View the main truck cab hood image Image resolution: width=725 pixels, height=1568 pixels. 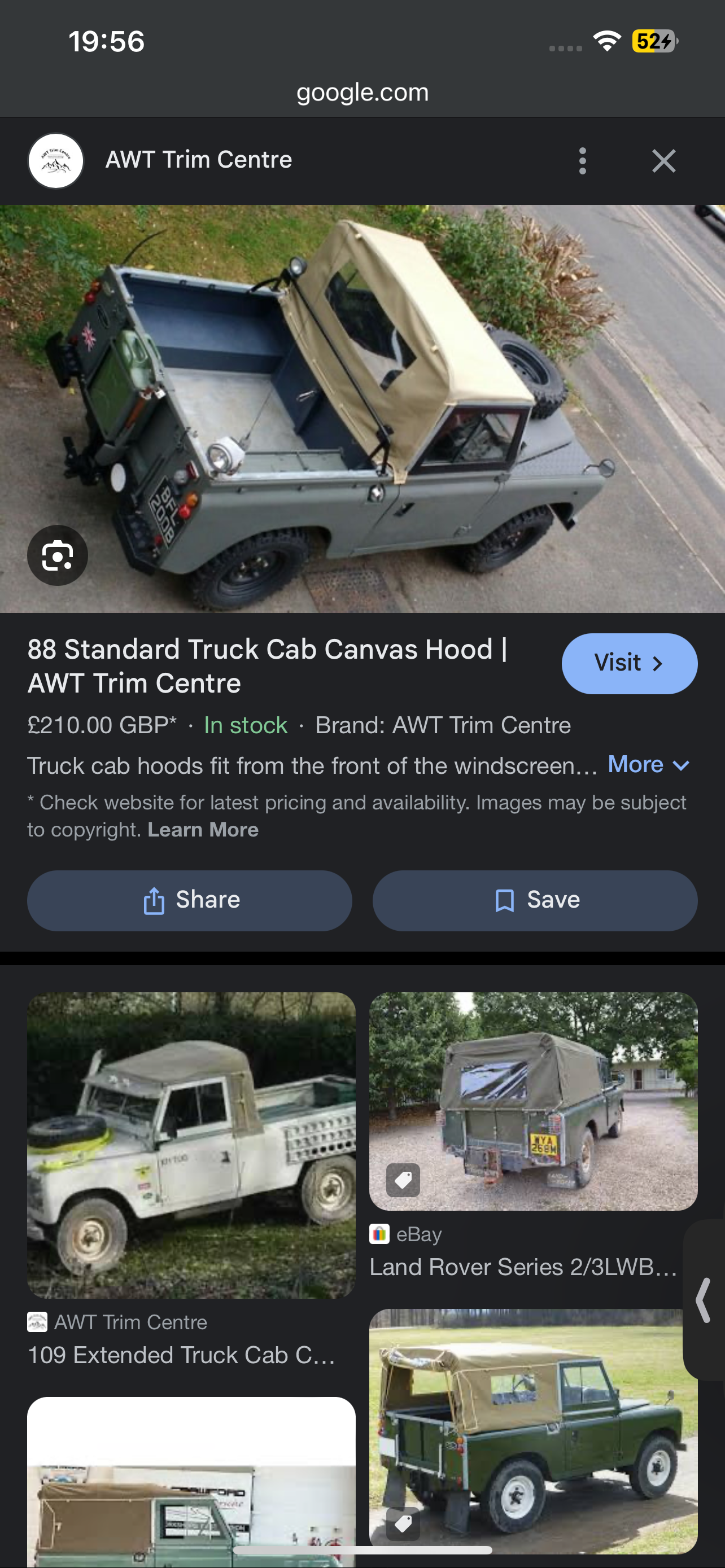click(x=362, y=408)
